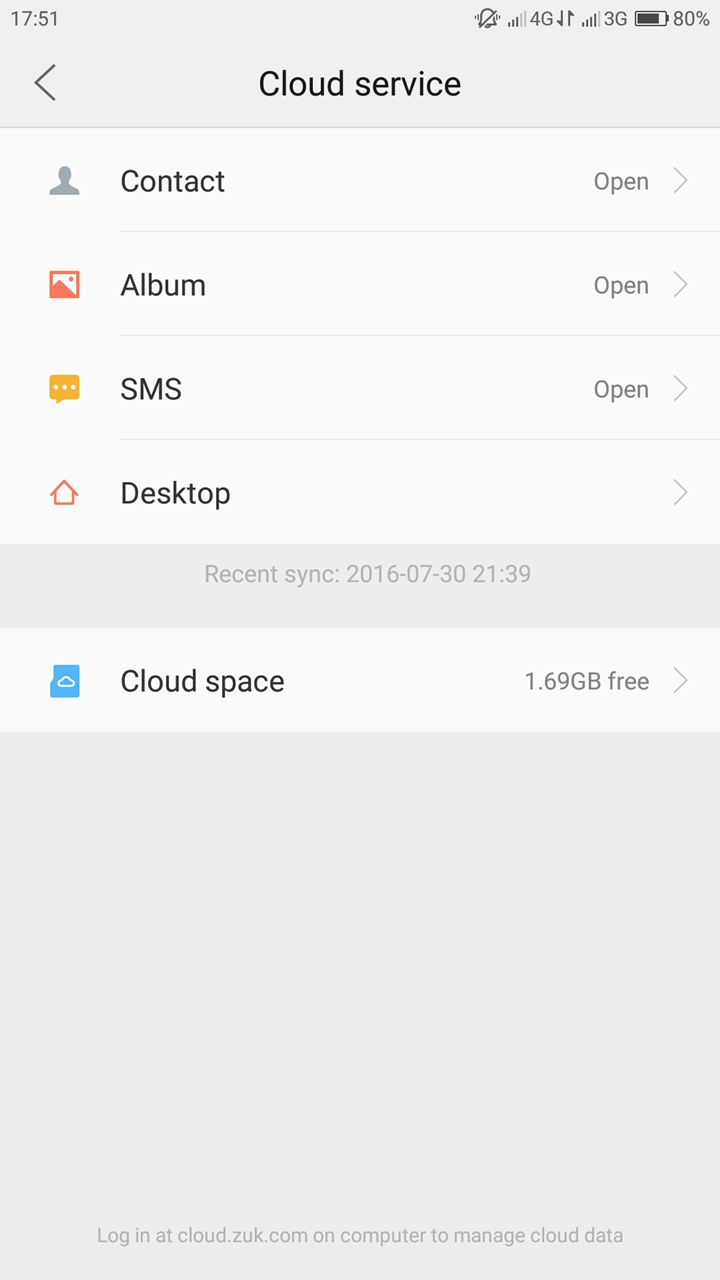View Cloud space details
720x1280 pixels.
pyautogui.click(x=360, y=681)
